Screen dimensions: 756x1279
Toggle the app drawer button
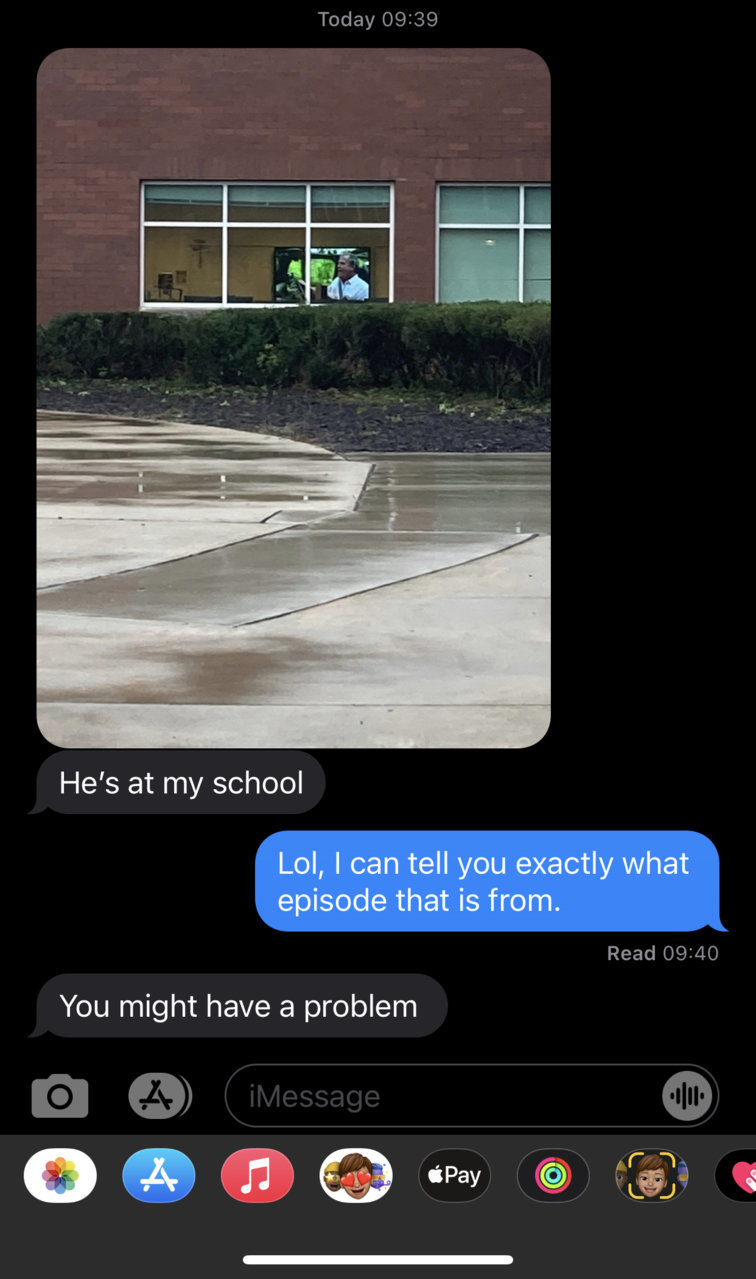pos(159,1096)
